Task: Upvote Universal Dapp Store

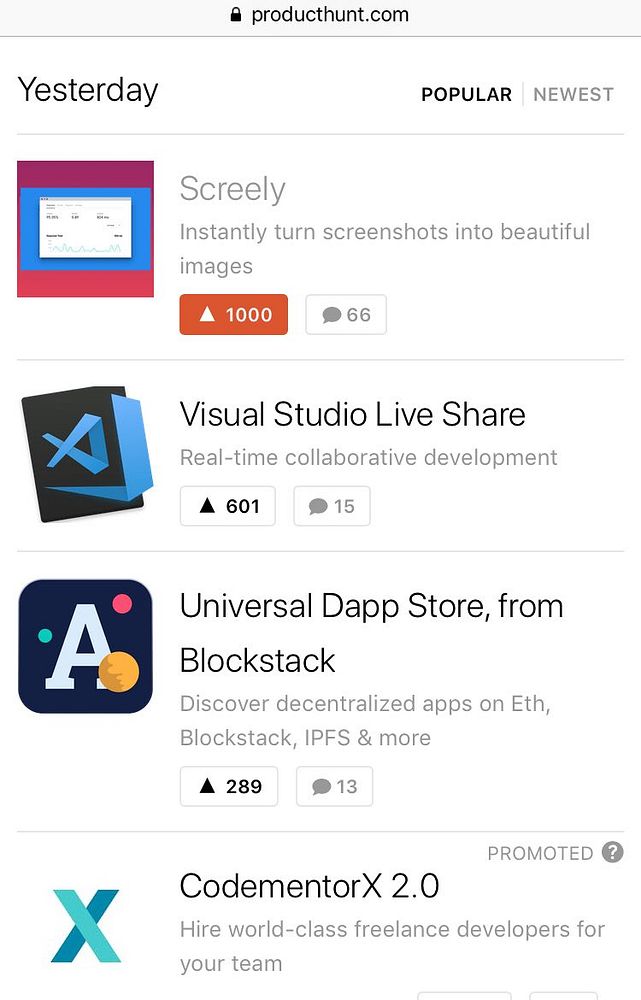Action: pos(229,786)
